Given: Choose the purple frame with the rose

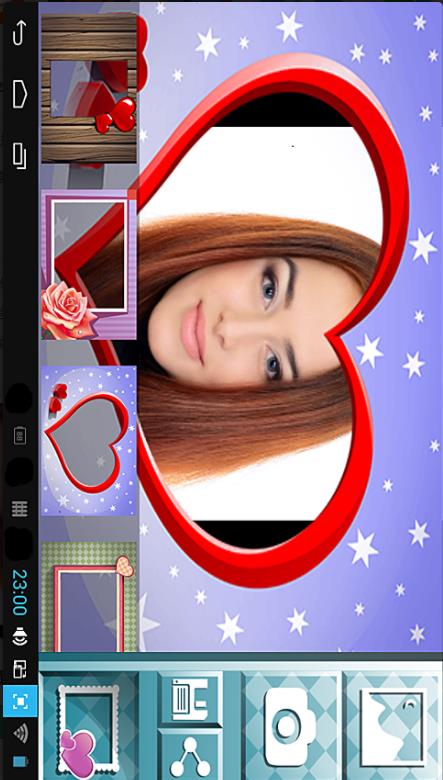Looking at the screenshot, I should click(x=89, y=265).
